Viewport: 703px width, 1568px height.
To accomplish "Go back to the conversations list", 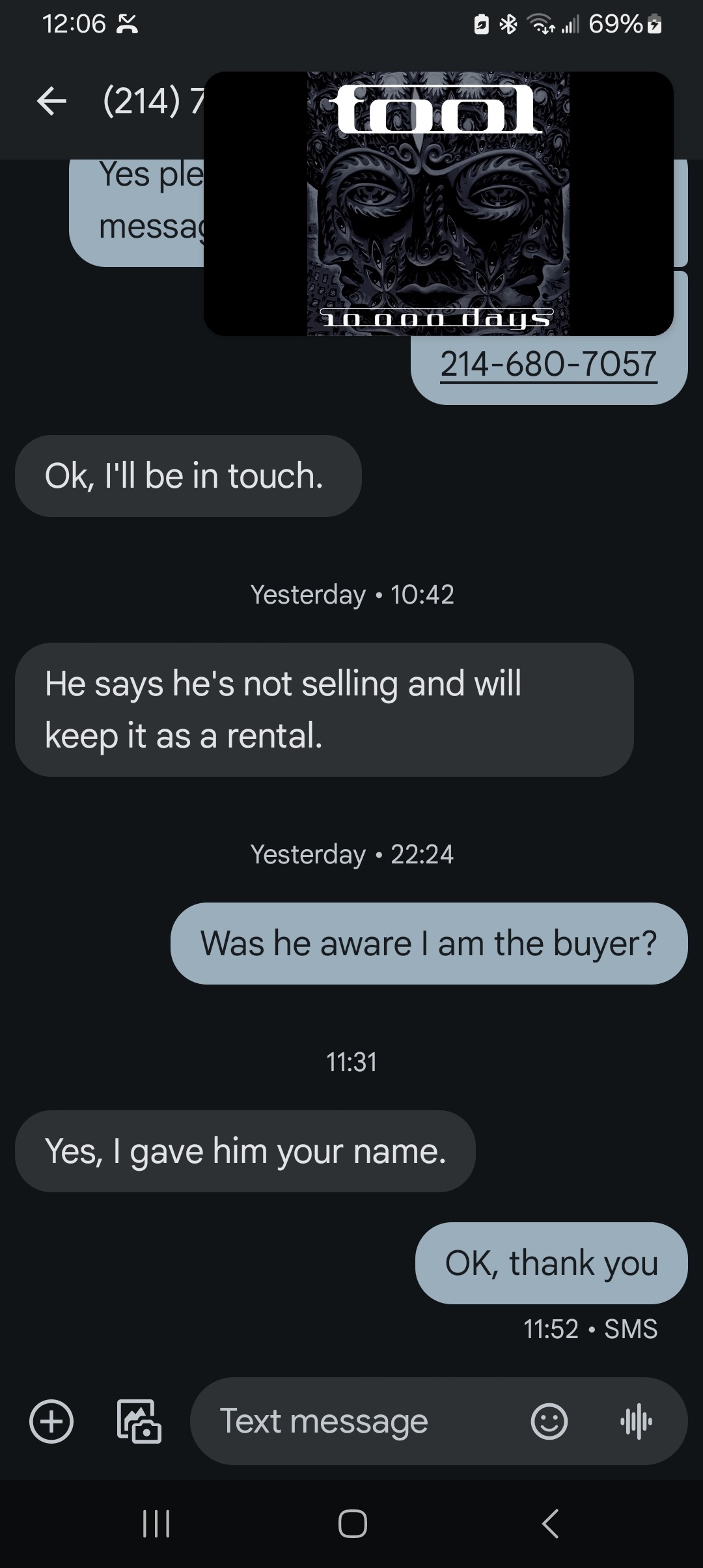I will (x=52, y=101).
